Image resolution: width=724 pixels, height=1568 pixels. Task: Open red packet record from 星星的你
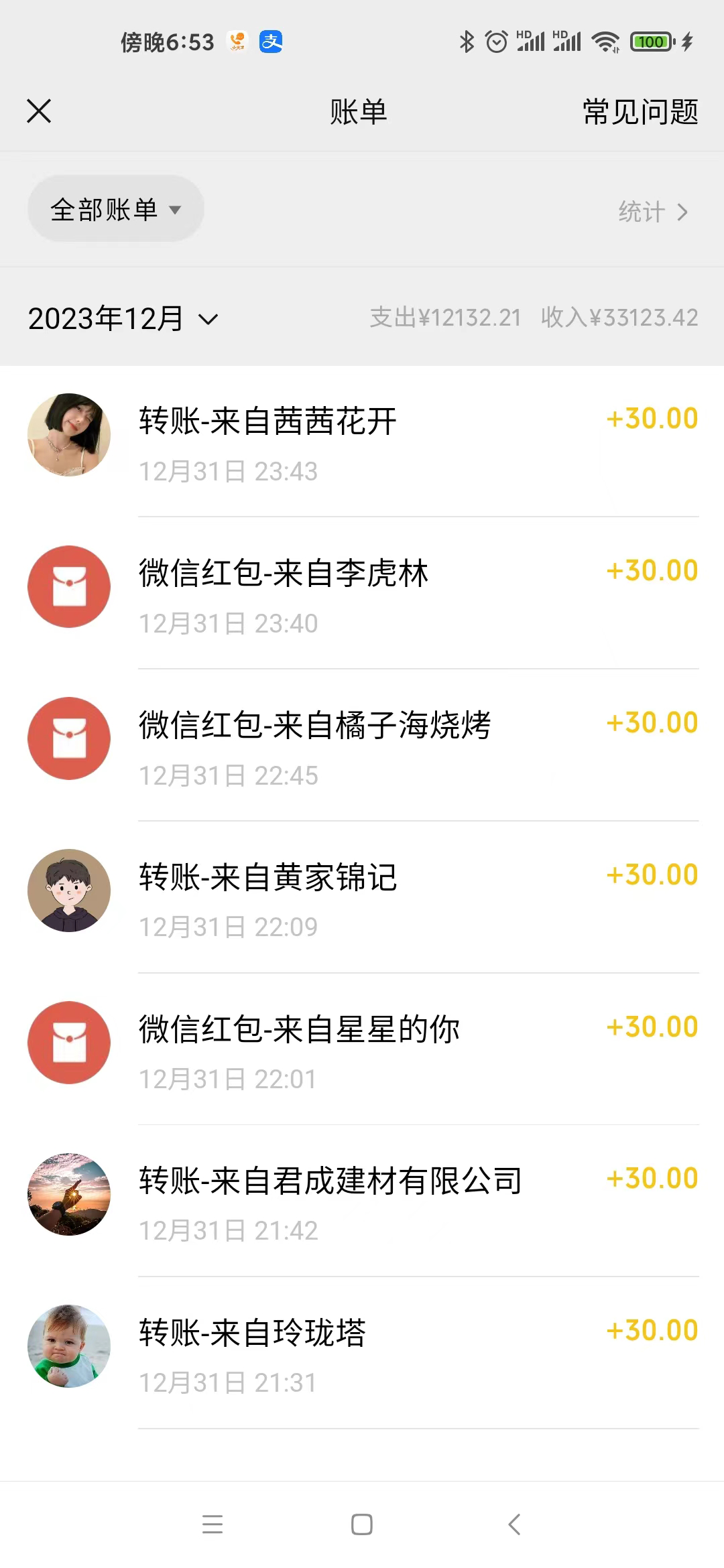click(362, 1049)
